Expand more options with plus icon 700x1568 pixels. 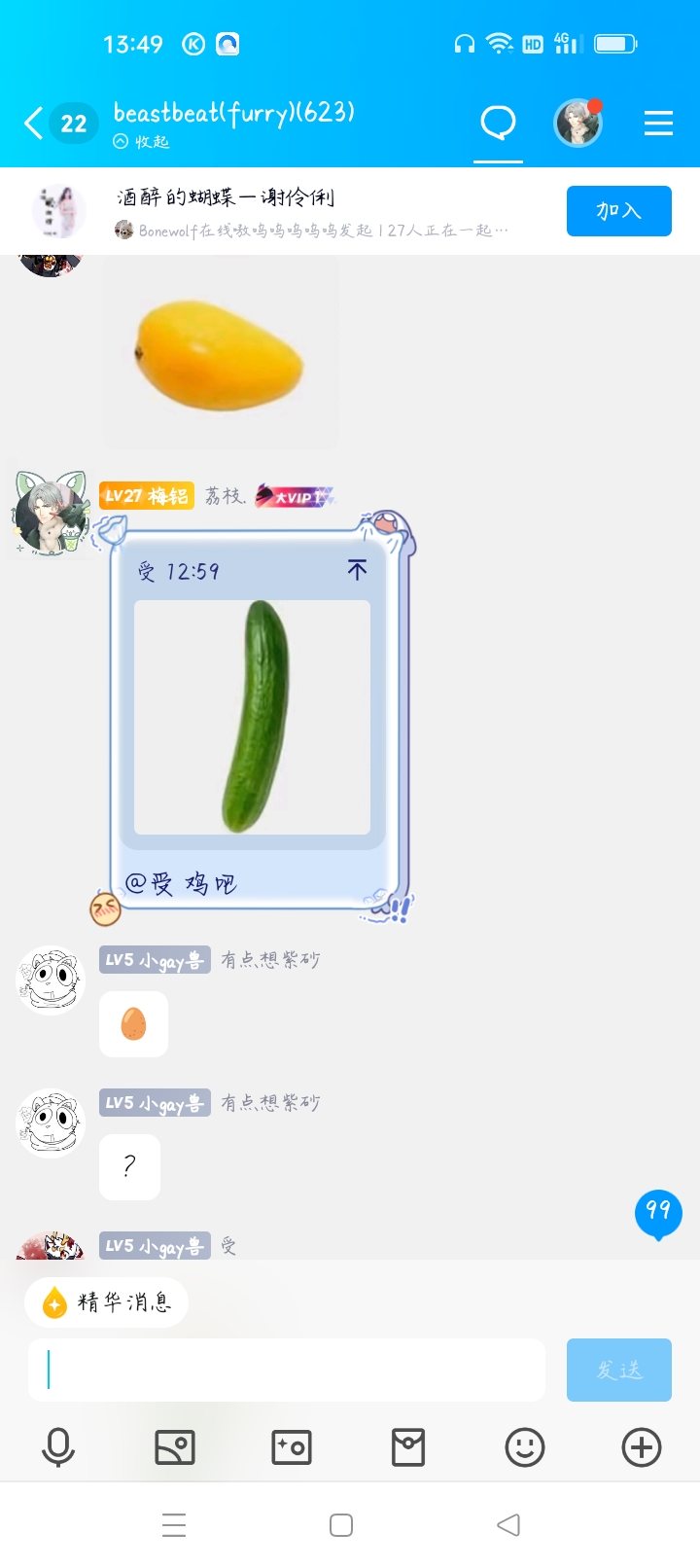(x=642, y=1447)
